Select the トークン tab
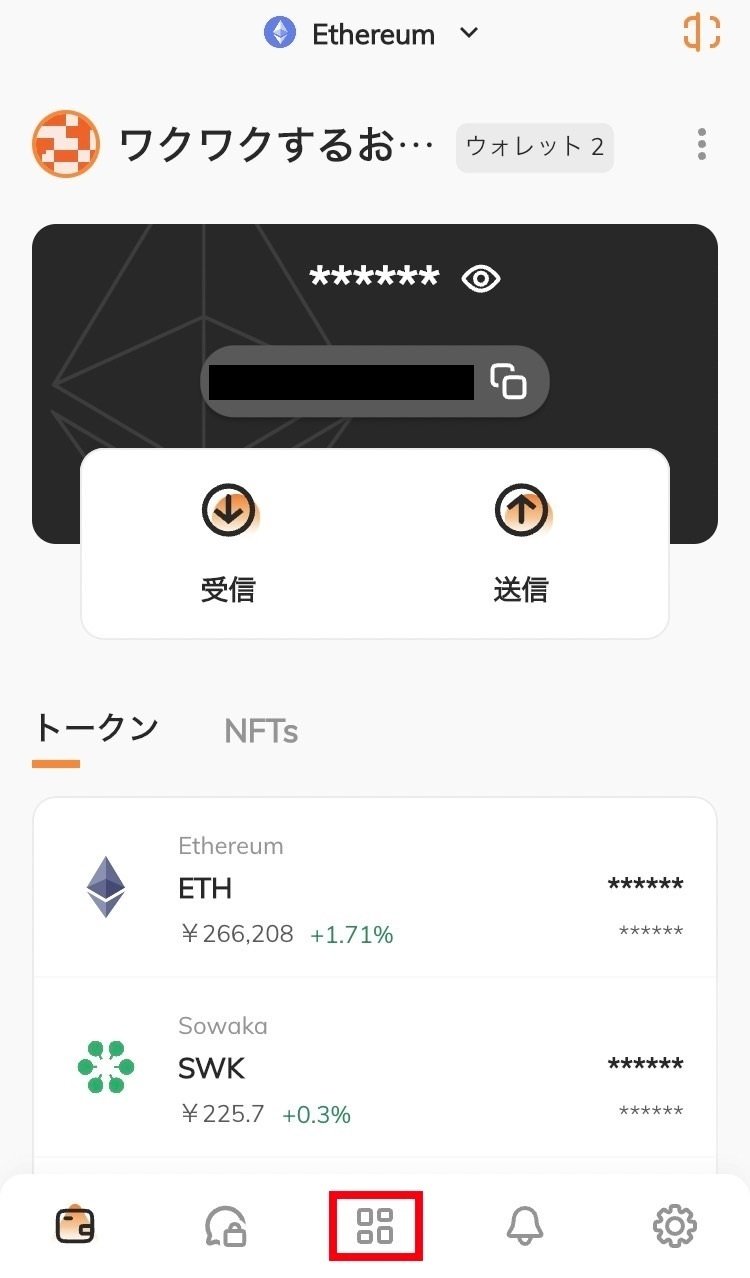Viewport: 750px width, 1278px height. pos(96,729)
